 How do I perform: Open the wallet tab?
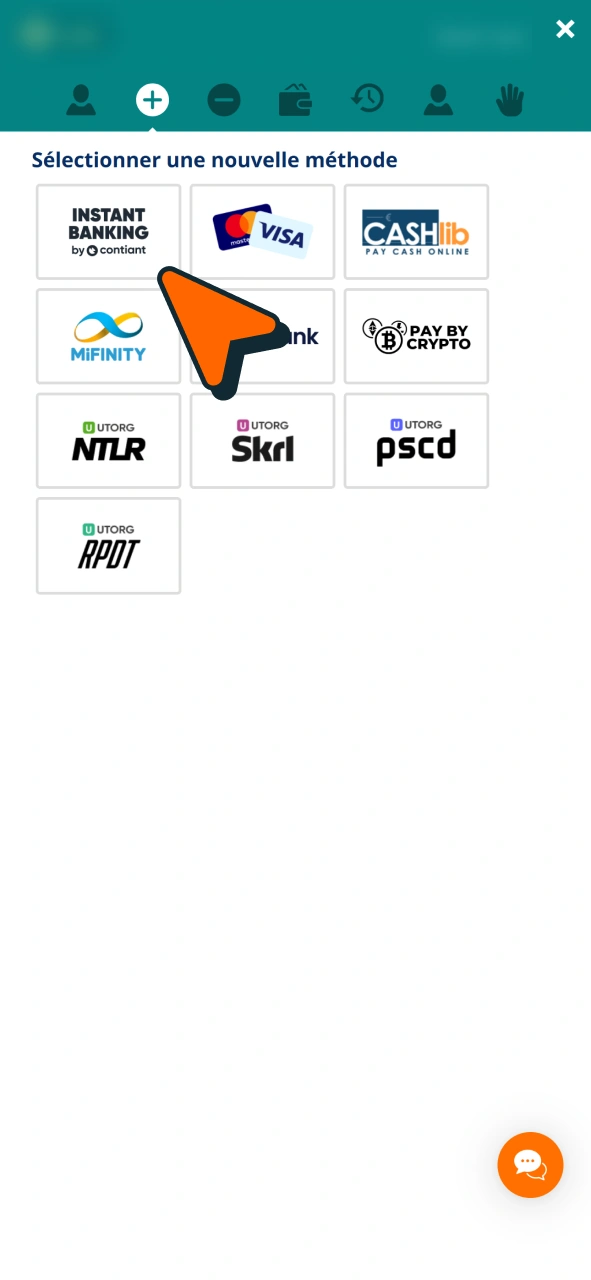tap(295, 100)
